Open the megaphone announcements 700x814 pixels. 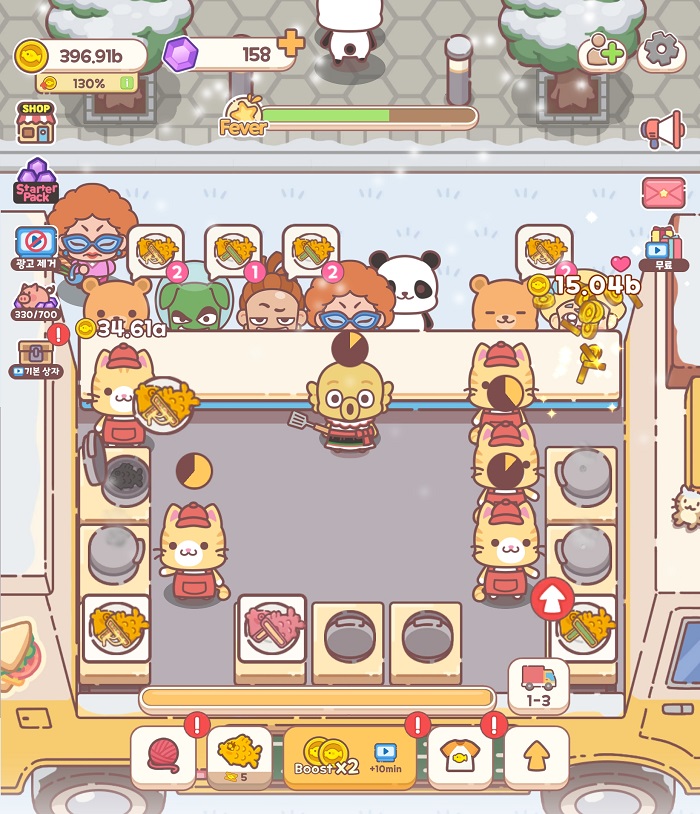coord(661,129)
